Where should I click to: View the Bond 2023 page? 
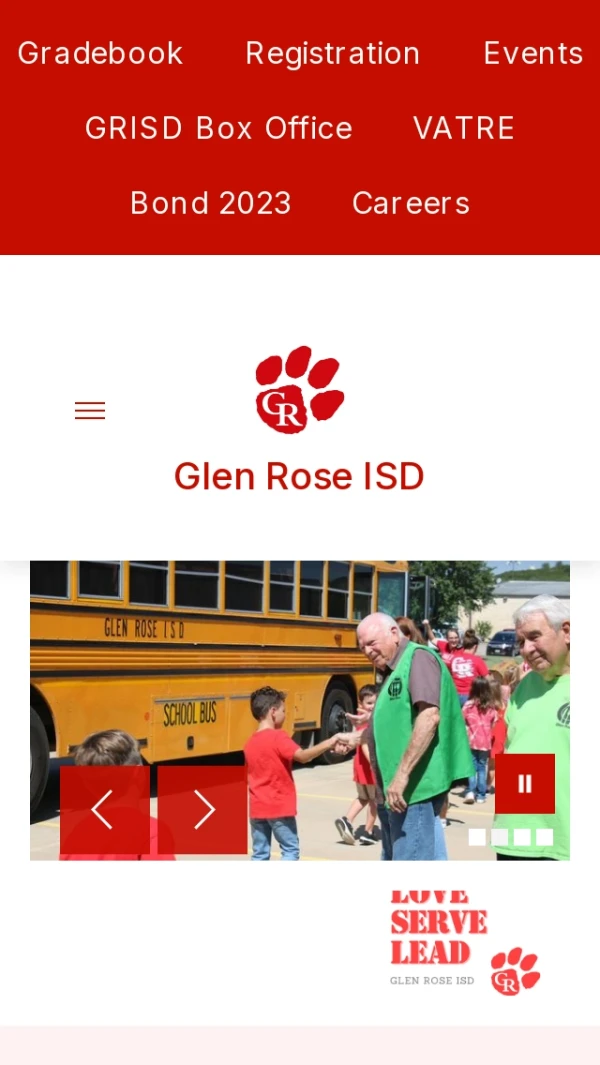[210, 203]
